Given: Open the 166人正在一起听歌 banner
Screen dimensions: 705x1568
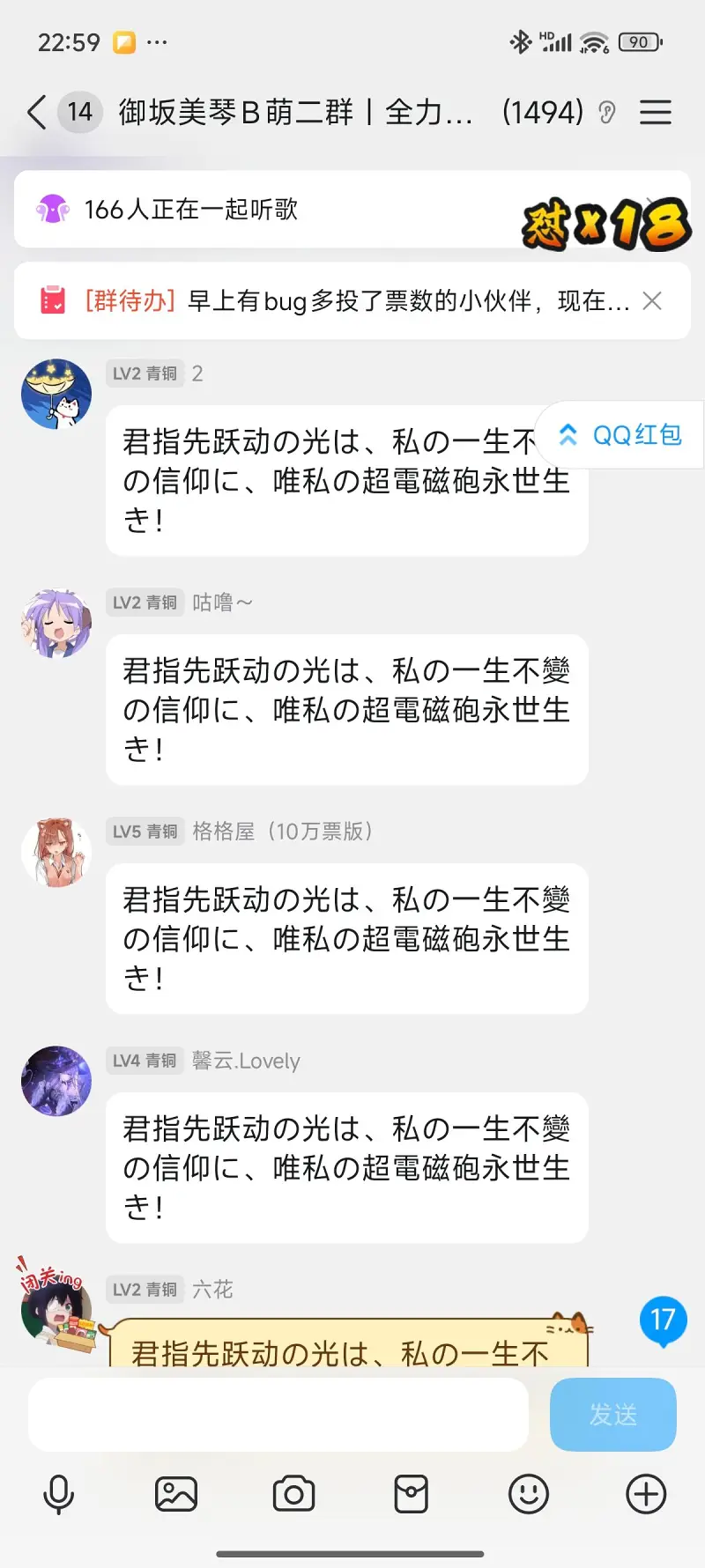Looking at the screenshot, I should (x=264, y=210).
